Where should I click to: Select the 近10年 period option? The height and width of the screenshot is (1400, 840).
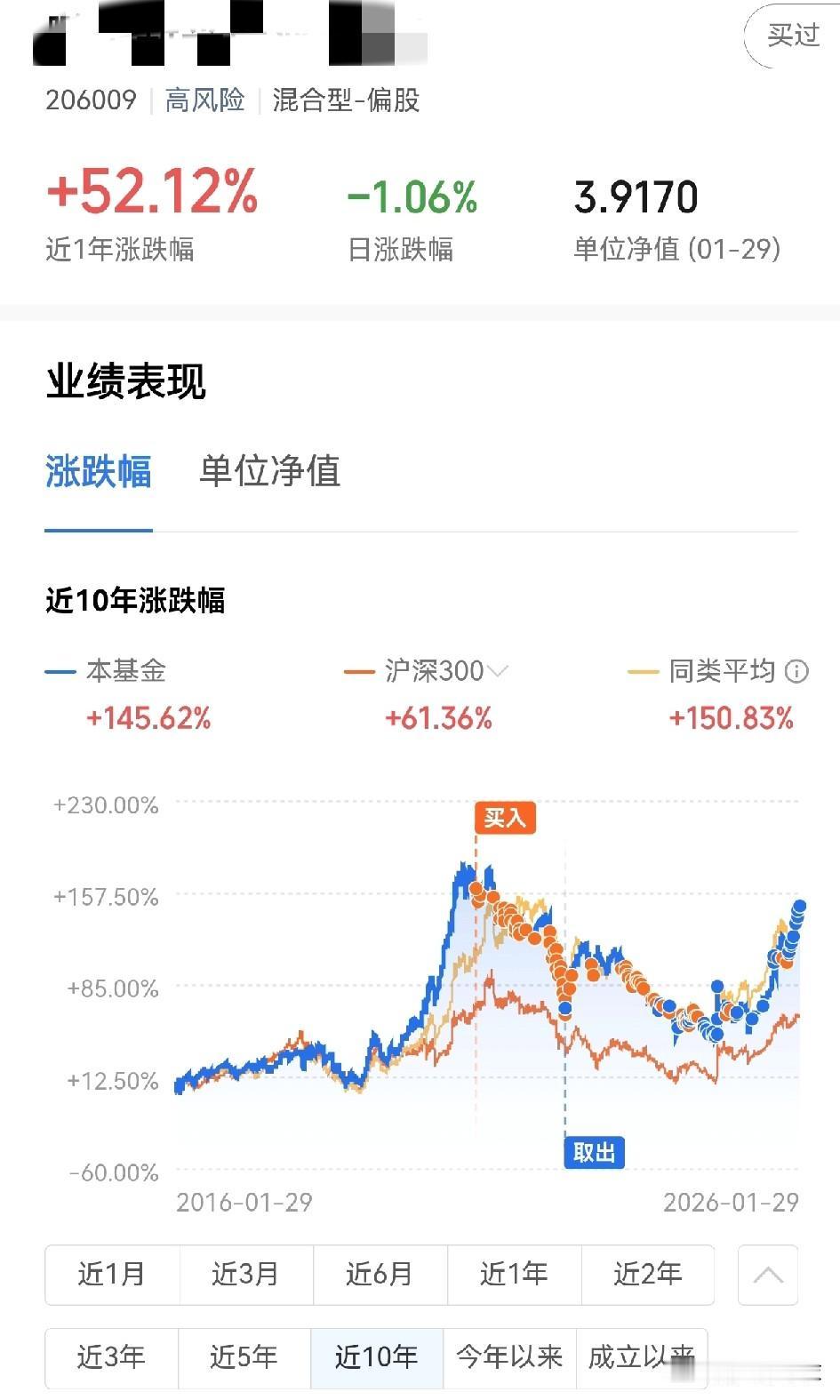coord(377,1357)
